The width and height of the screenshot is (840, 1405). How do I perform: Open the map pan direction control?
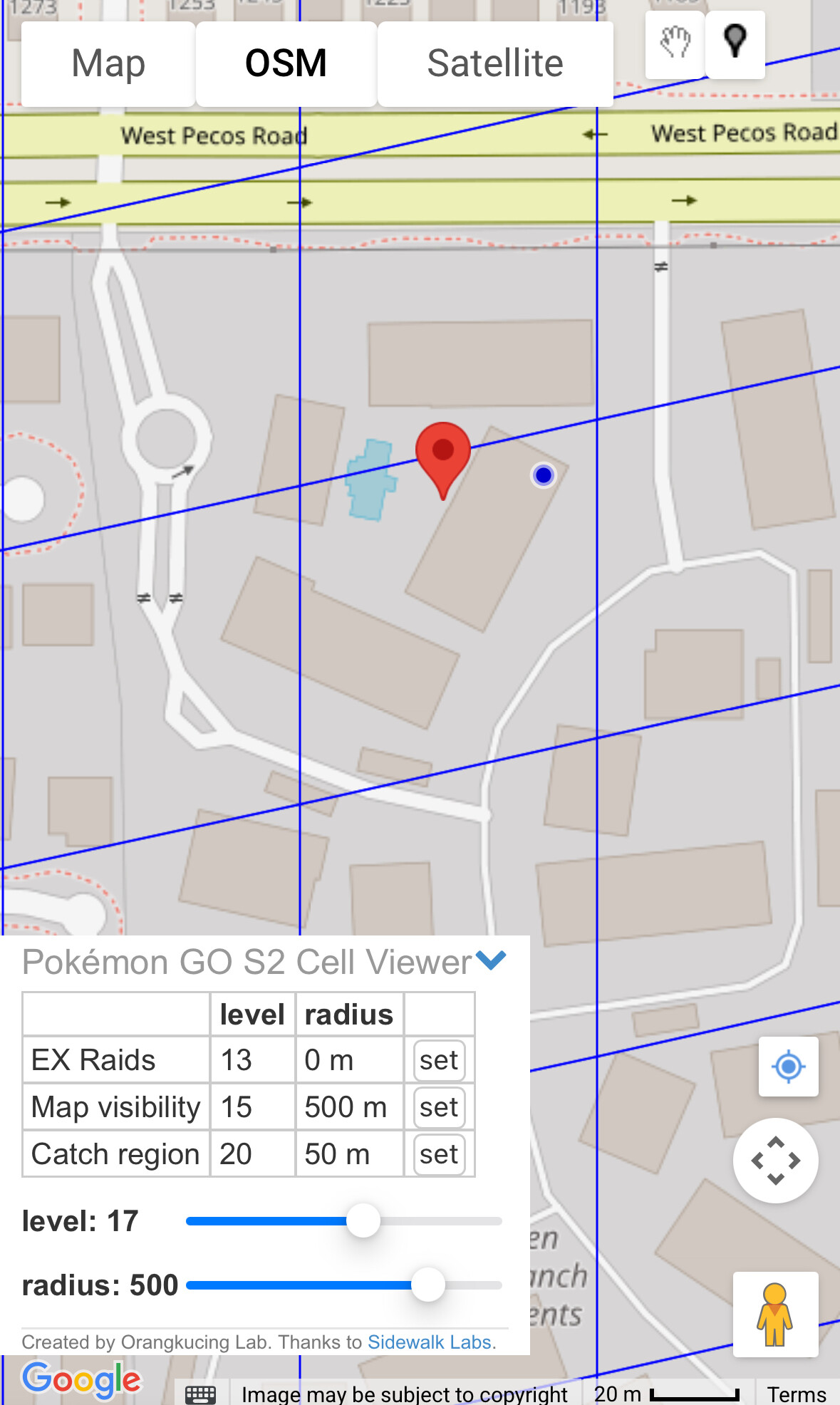pyautogui.click(x=775, y=1161)
